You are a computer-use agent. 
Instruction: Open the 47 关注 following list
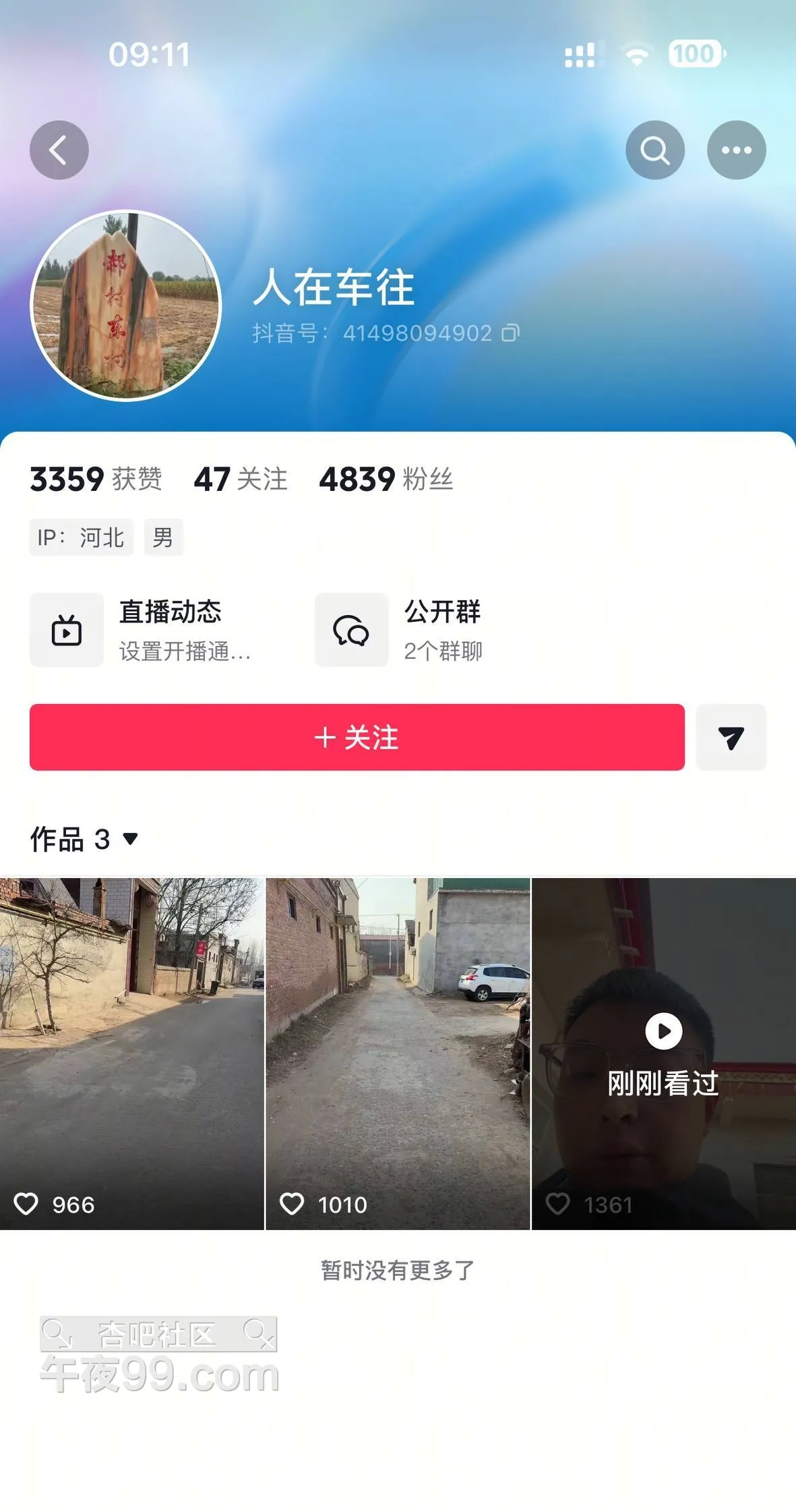click(x=241, y=479)
